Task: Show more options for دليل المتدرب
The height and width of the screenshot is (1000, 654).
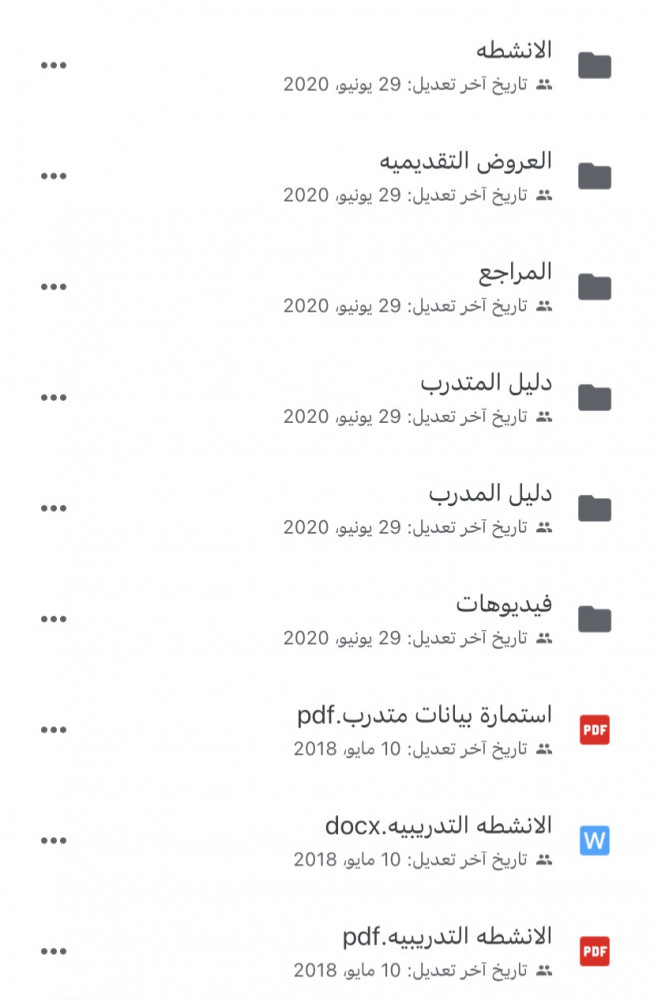Action: tap(54, 398)
